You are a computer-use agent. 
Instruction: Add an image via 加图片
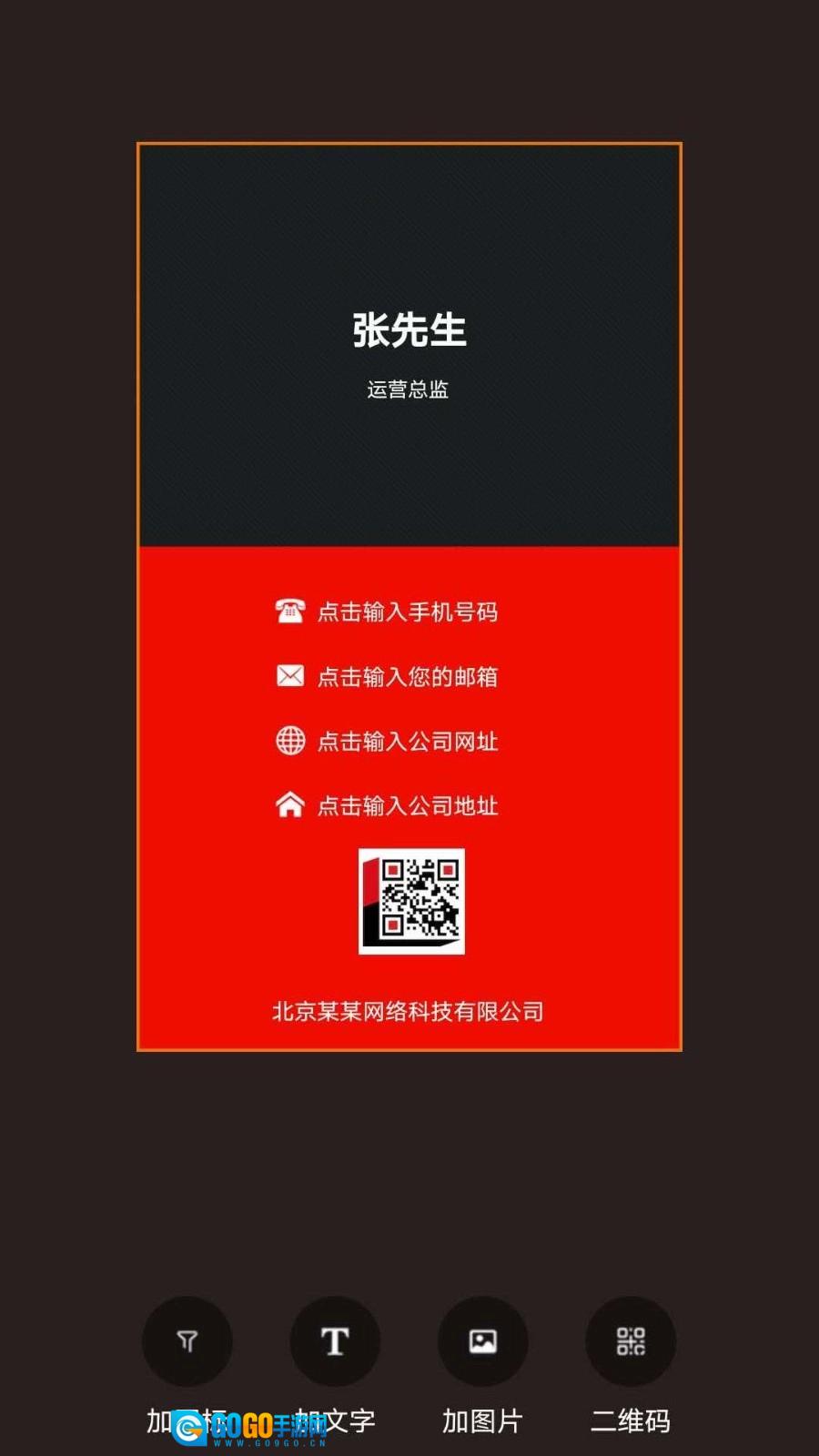[482, 1341]
